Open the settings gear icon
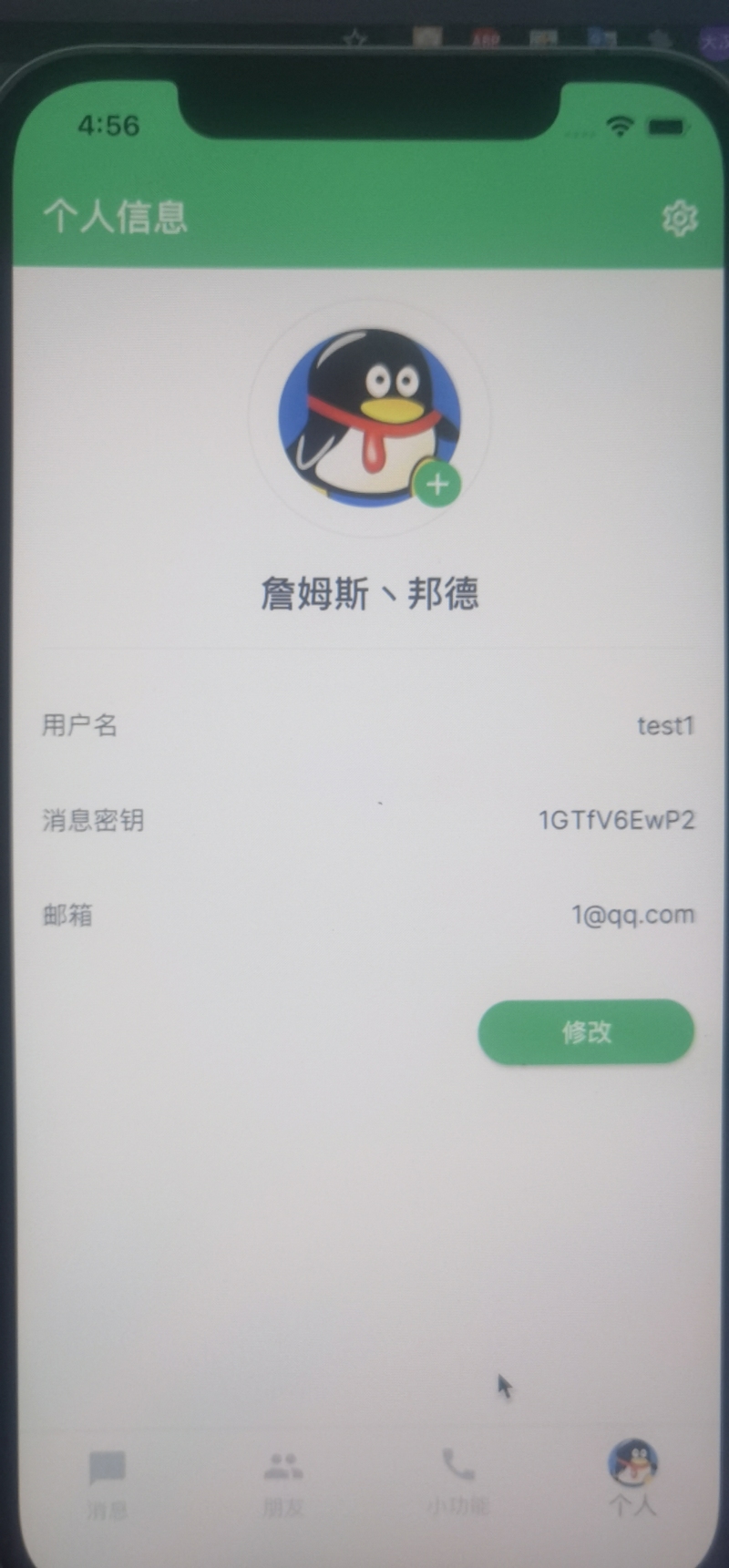The height and width of the screenshot is (1568, 729). 679,219
